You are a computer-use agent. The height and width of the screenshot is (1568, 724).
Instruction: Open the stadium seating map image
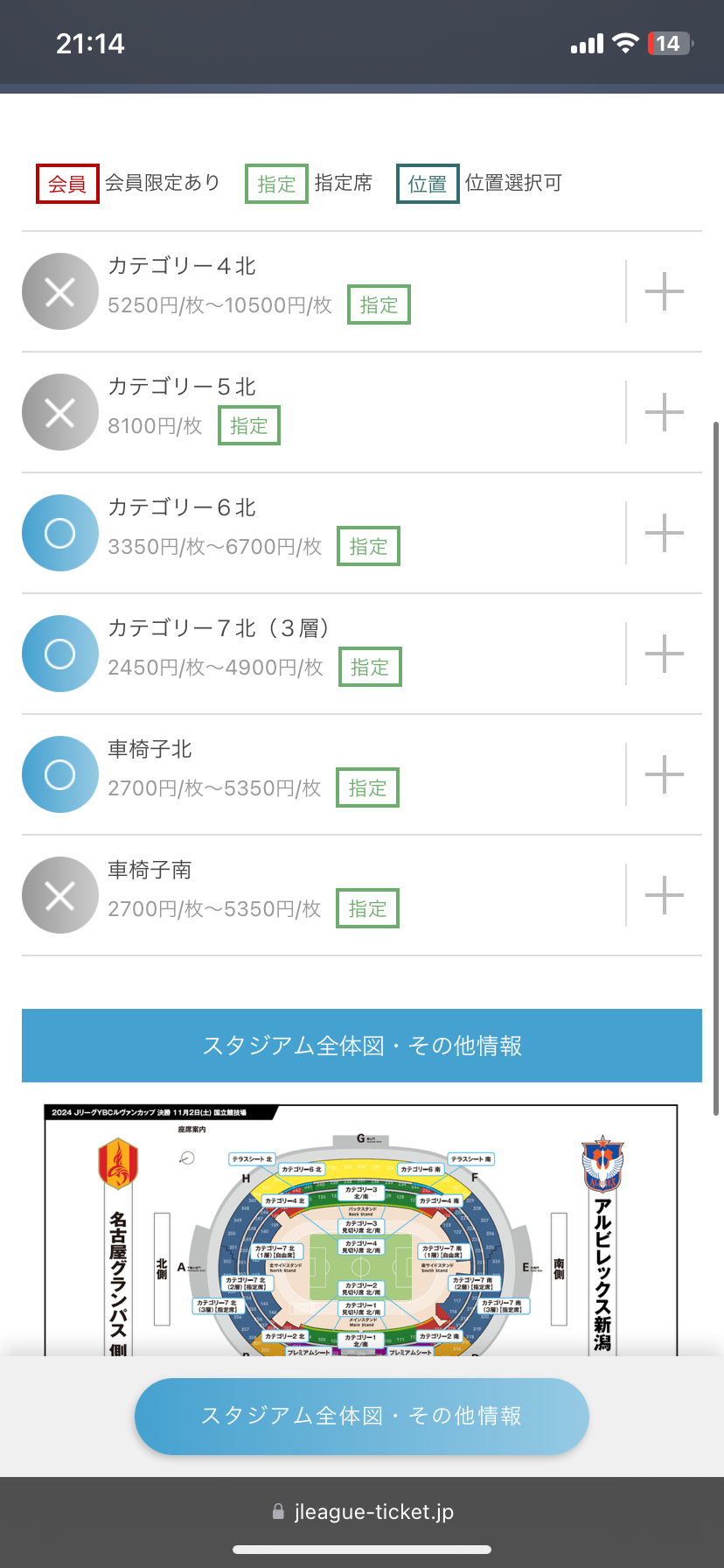[x=361, y=1230]
